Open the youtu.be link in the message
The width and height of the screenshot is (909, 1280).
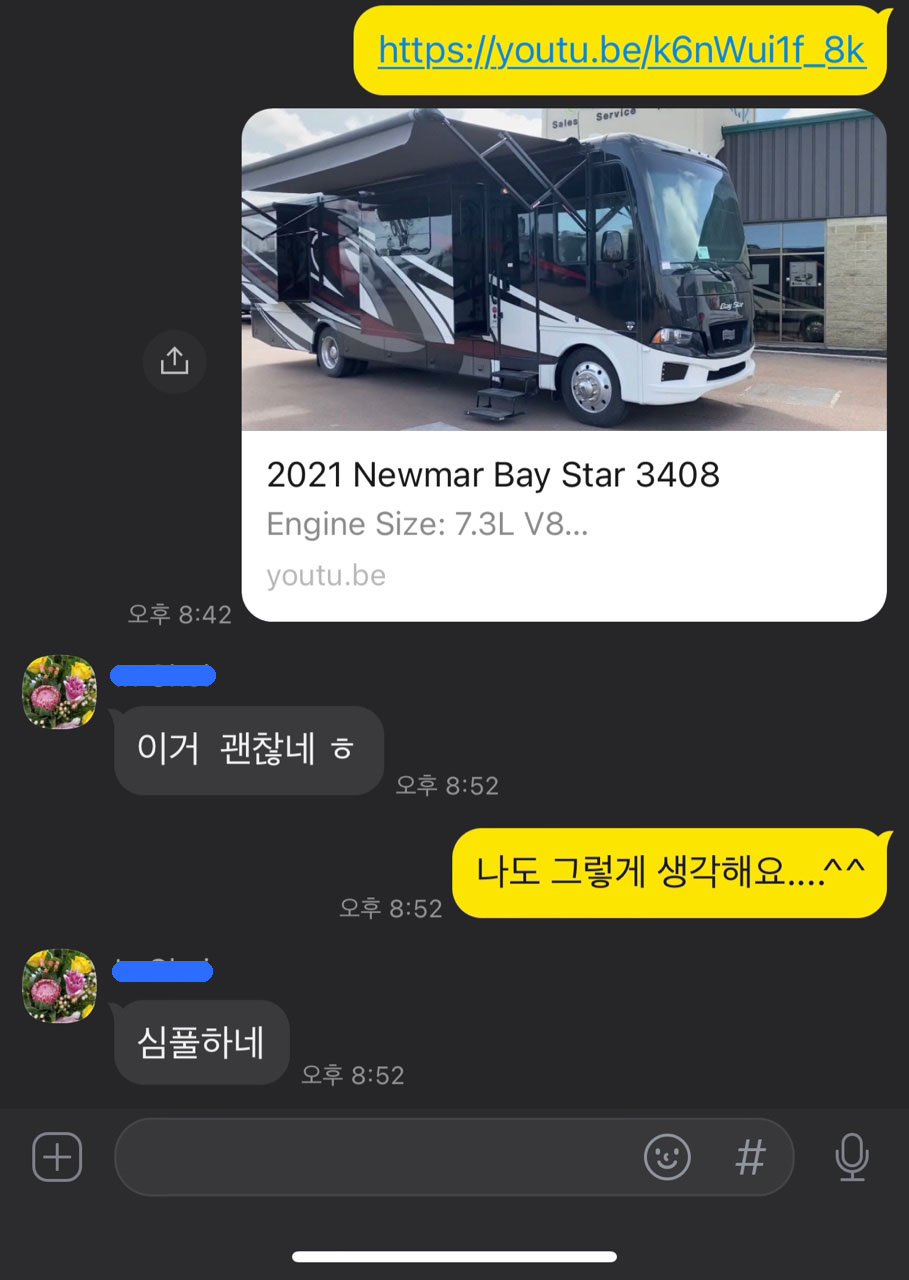point(621,50)
